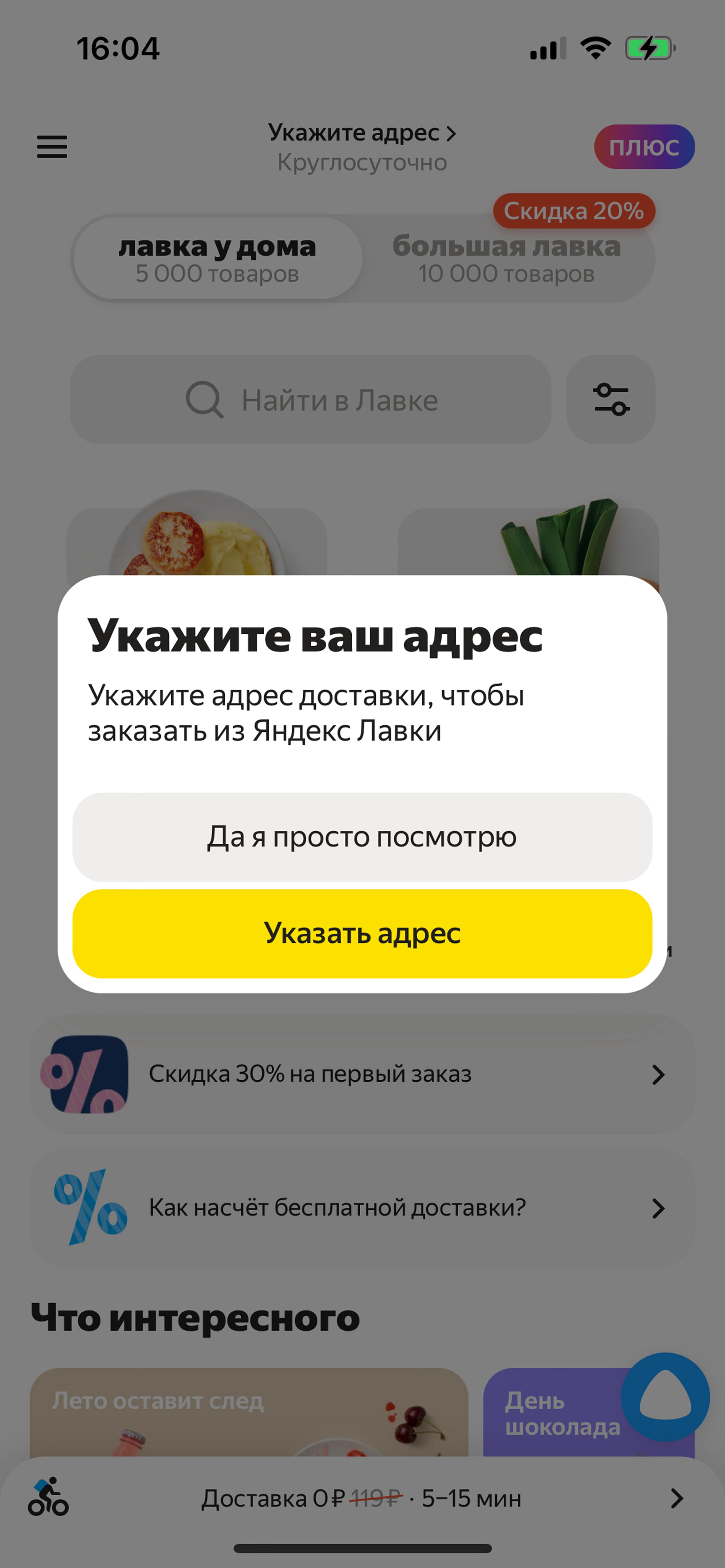Tap the Найти в Лавке search field

311,400
